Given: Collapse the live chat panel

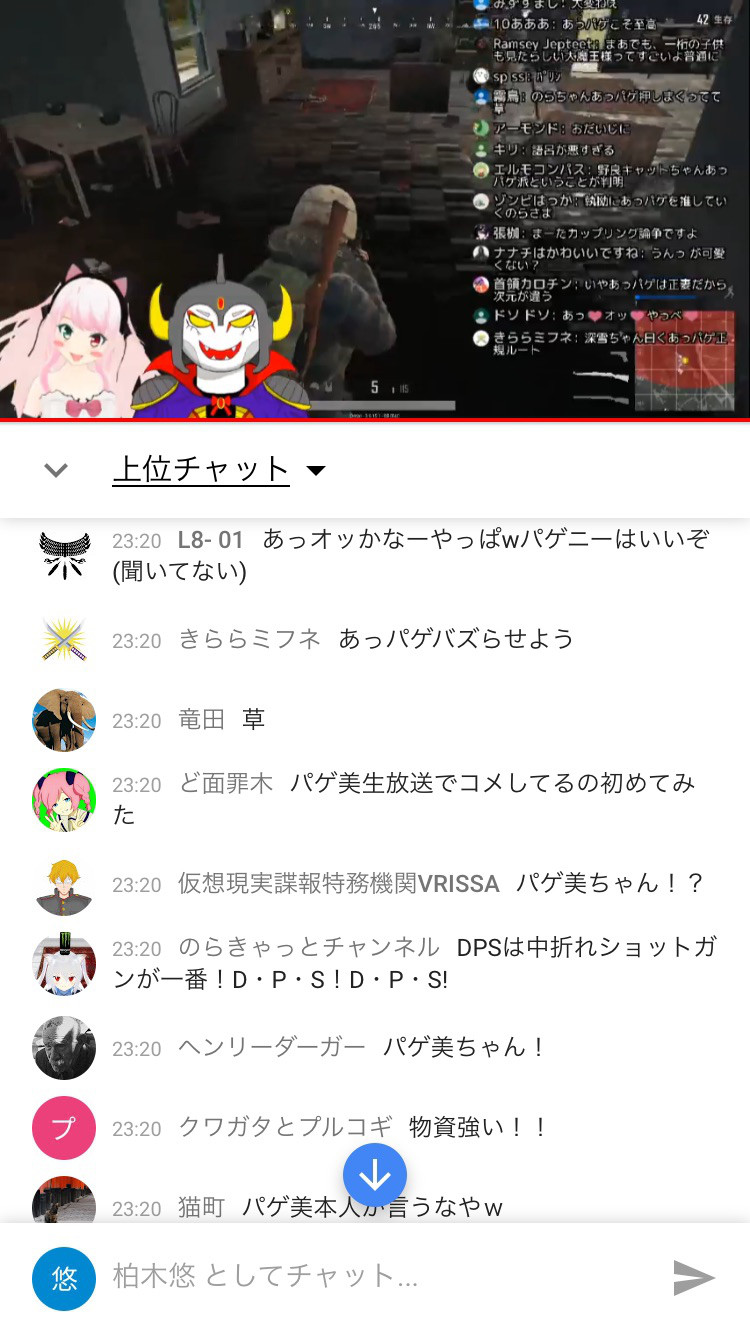Looking at the screenshot, I should click(x=56, y=470).
